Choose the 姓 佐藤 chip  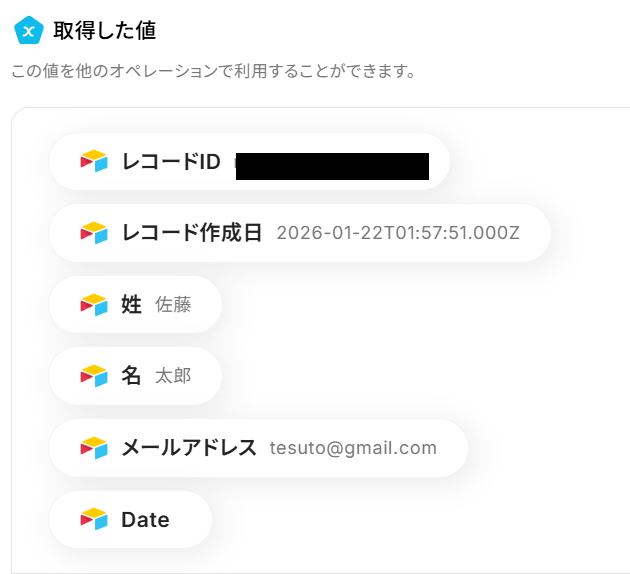point(135,305)
